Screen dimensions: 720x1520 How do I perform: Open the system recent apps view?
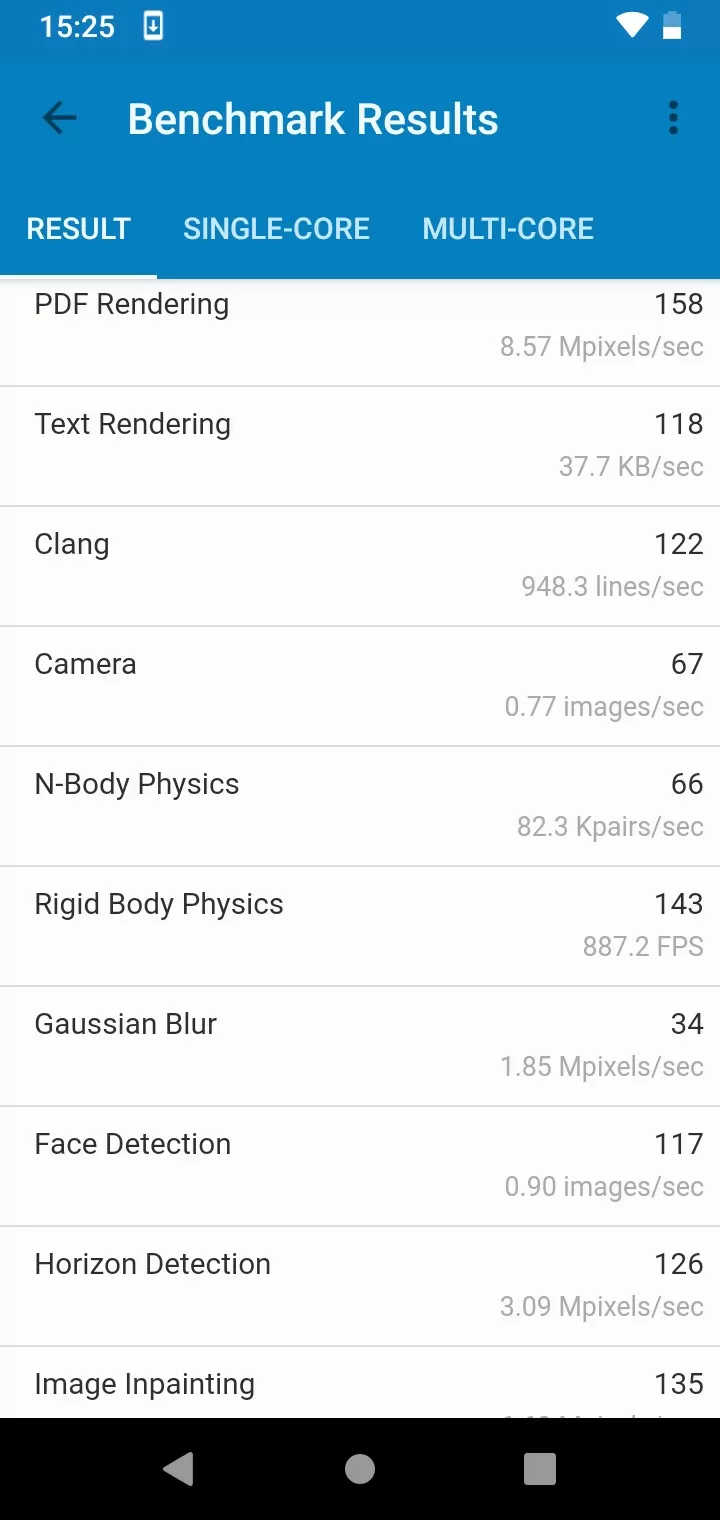click(x=540, y=1468)
